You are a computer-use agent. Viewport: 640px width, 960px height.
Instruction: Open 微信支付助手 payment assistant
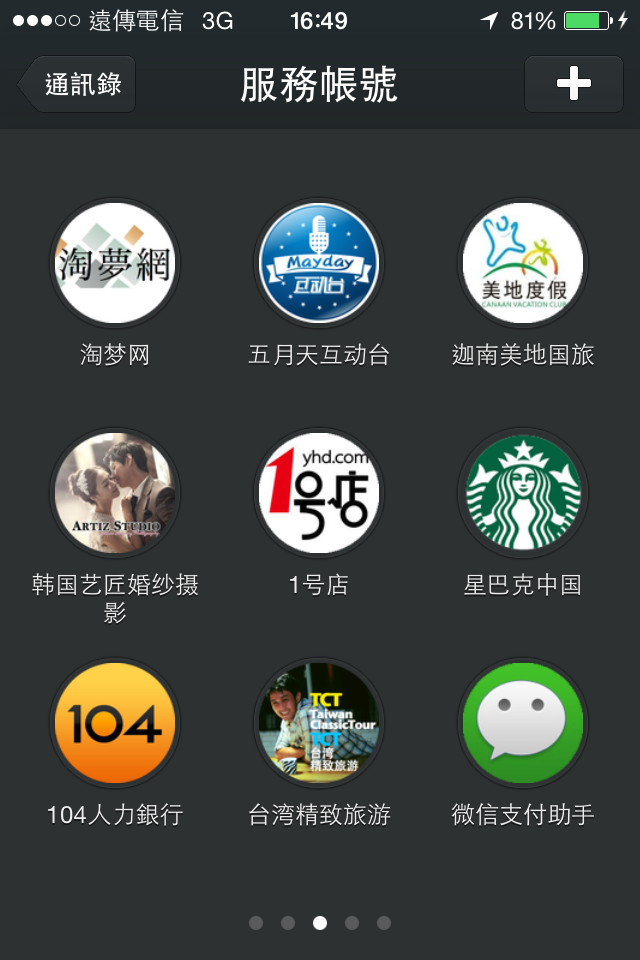(x=523, y=724)
